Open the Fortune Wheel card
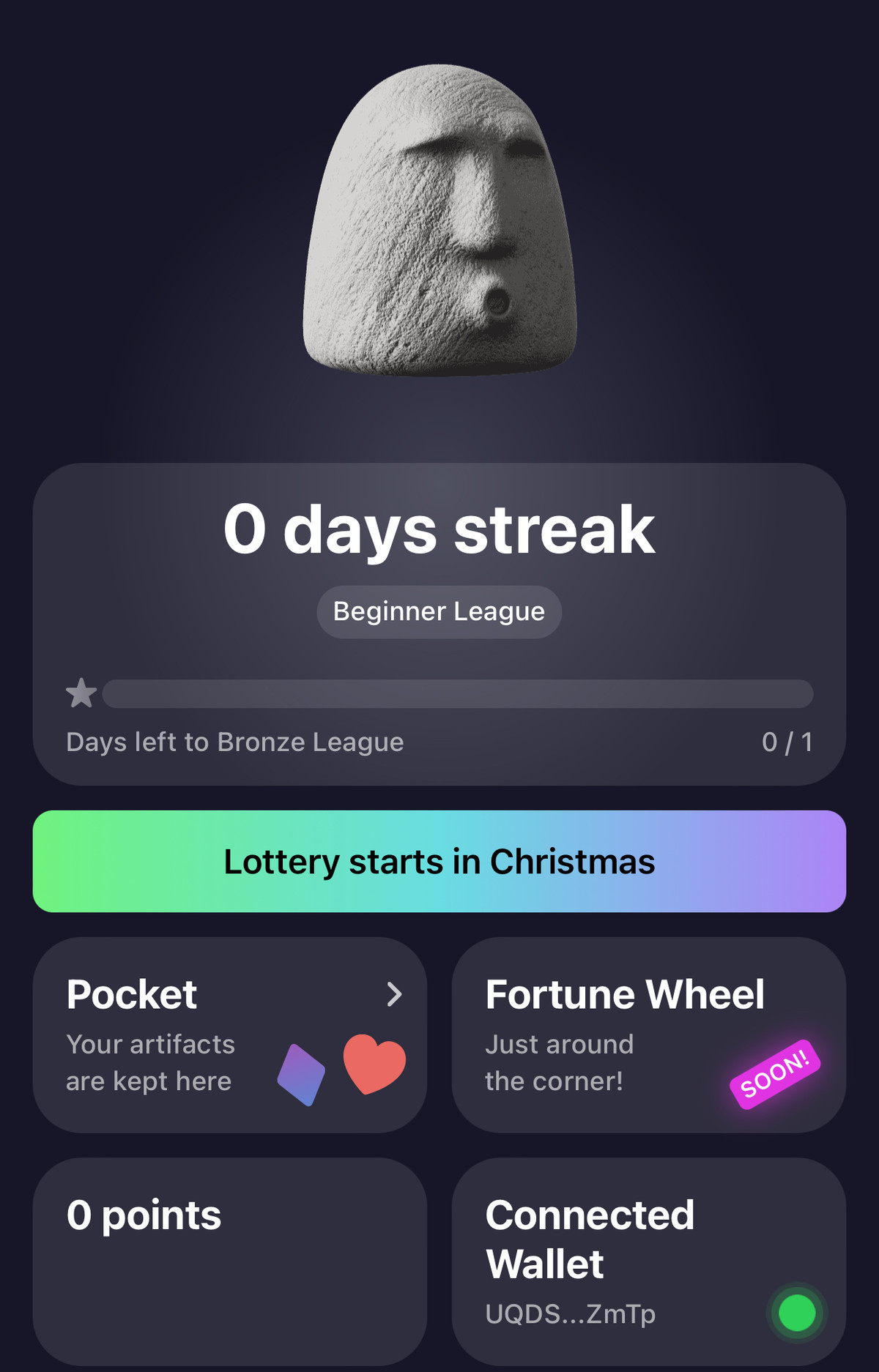The image size is (879, 1372). [648, 1034]
